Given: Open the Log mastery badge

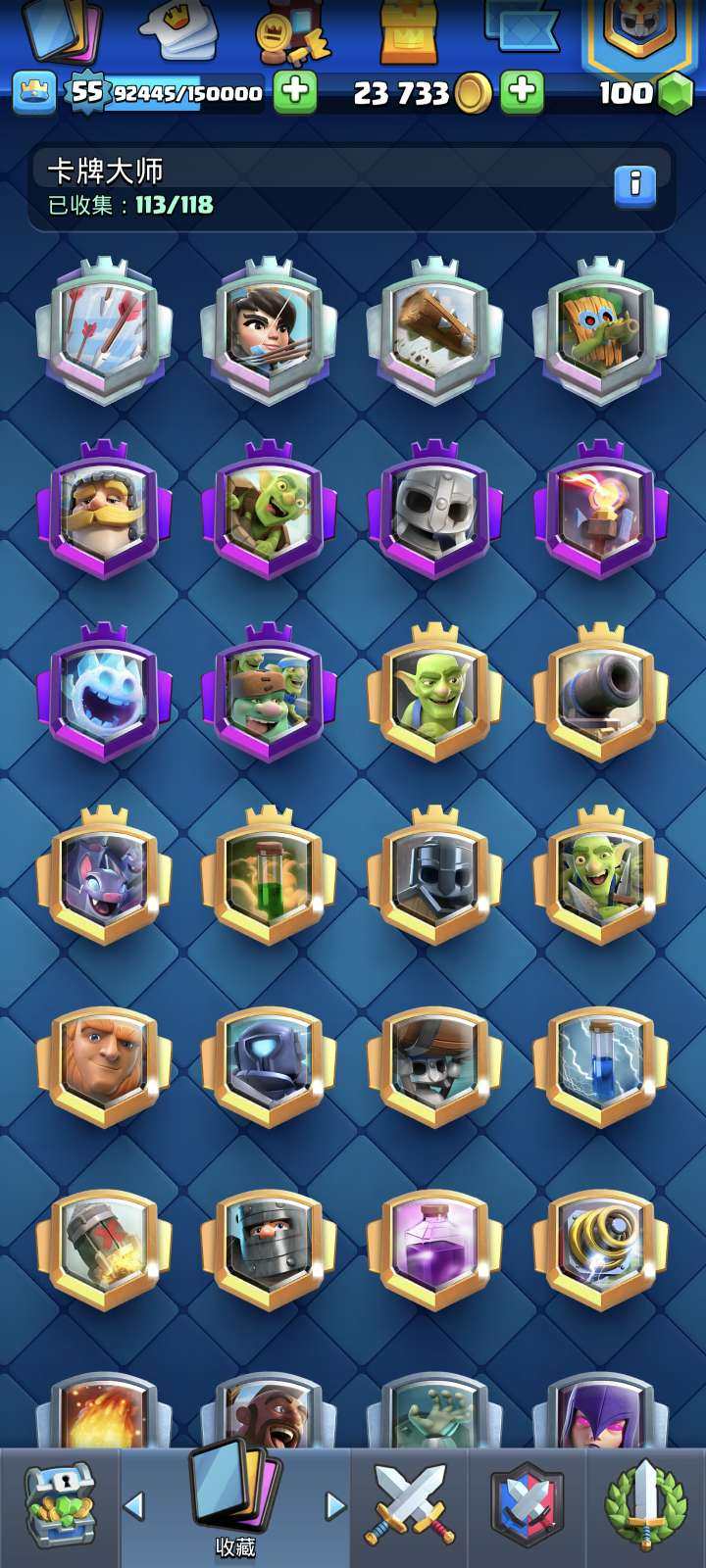Looking at the screenshot, I should point(434,330).
